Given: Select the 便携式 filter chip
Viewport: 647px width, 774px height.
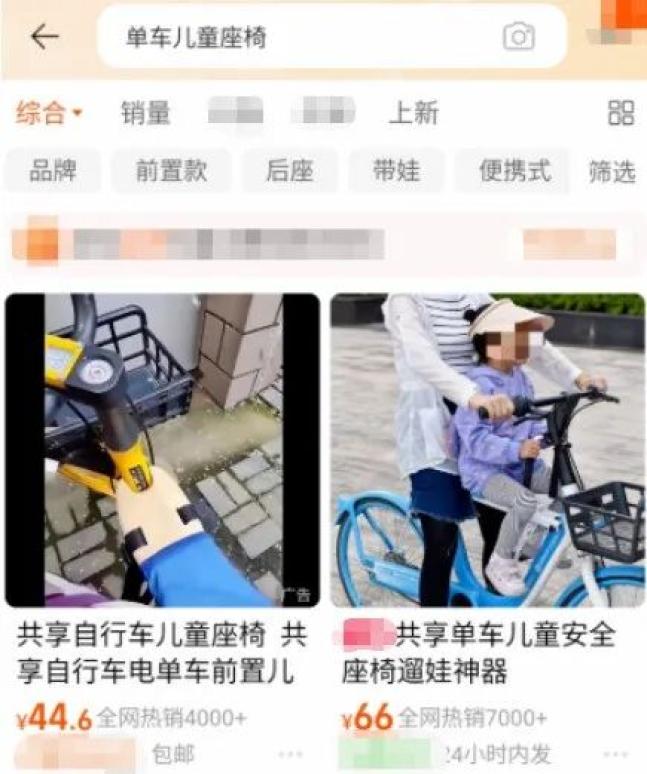Looking at the screenshot, I should (514, 171).
